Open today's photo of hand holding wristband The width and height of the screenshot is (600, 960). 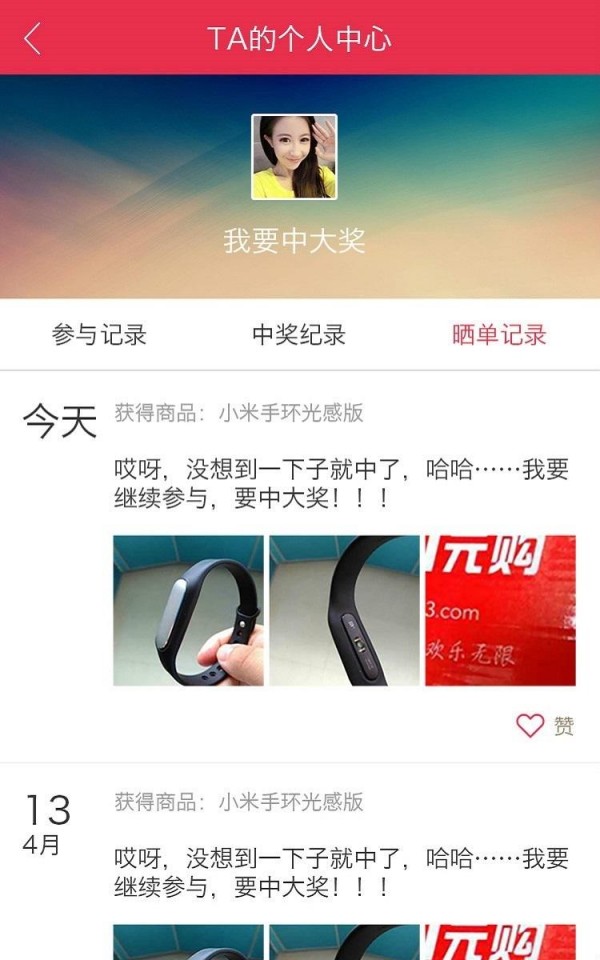pyautogui.click(x=188, y=611)
